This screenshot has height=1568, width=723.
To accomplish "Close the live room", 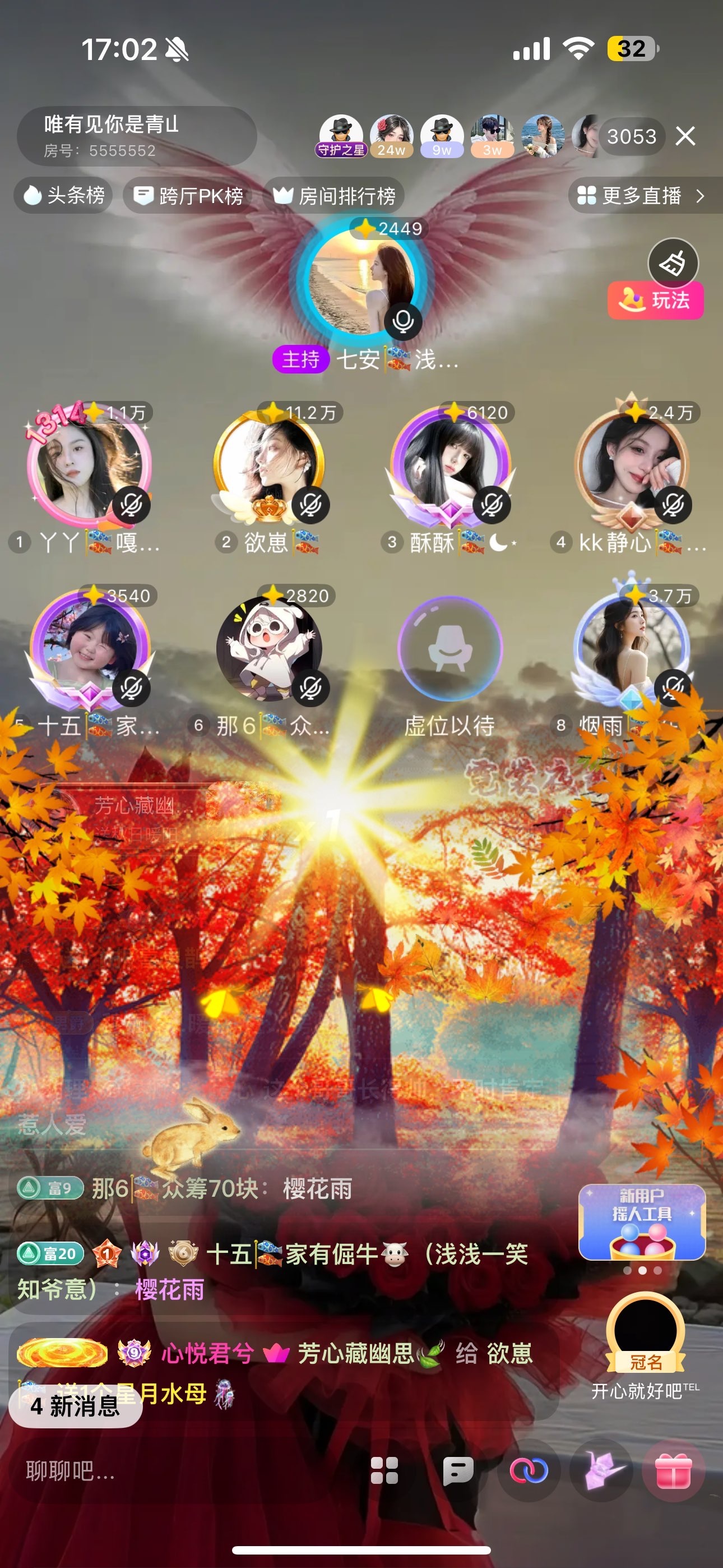I will (x=685, y=136).
